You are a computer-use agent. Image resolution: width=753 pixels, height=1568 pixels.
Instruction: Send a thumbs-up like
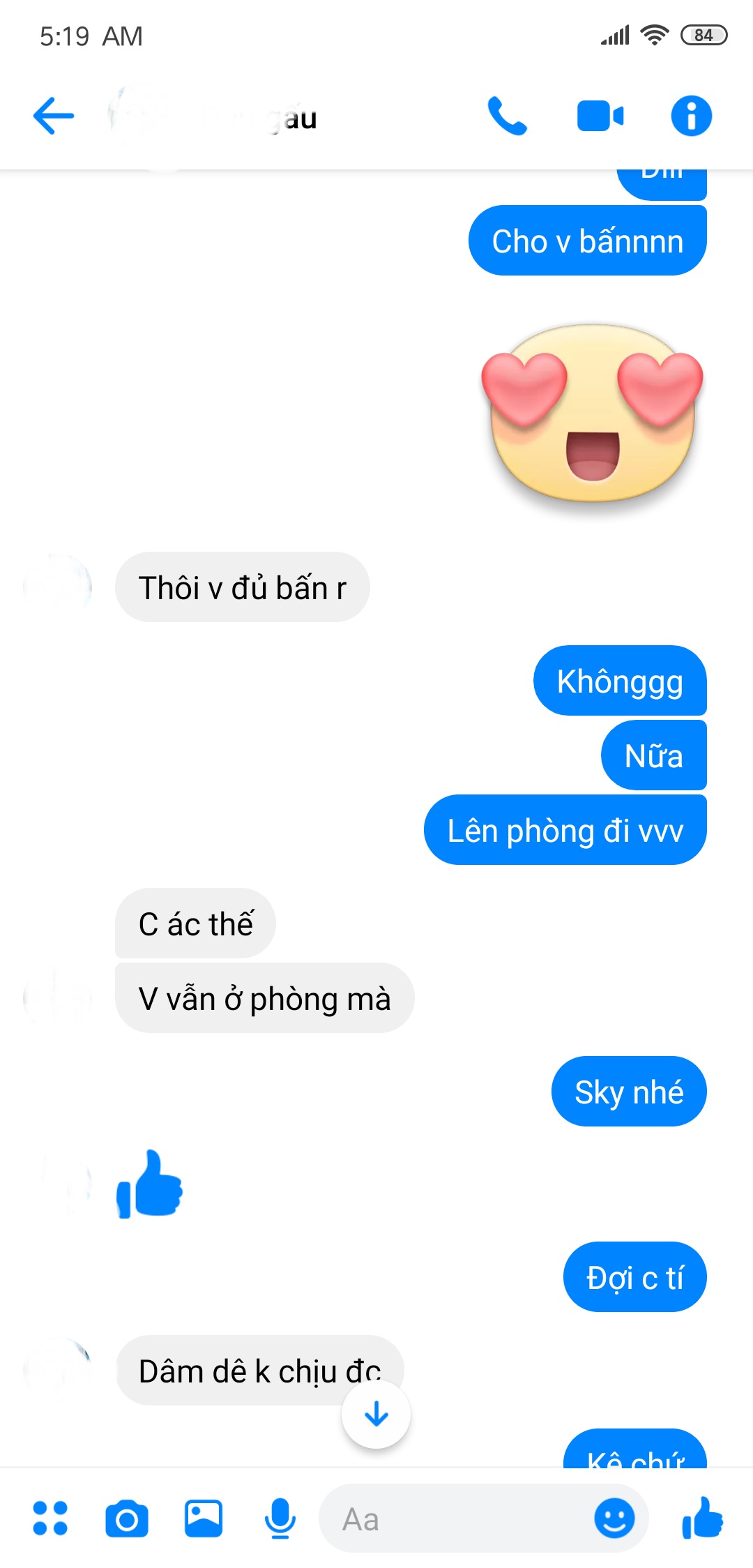[x=702, y=1518]
